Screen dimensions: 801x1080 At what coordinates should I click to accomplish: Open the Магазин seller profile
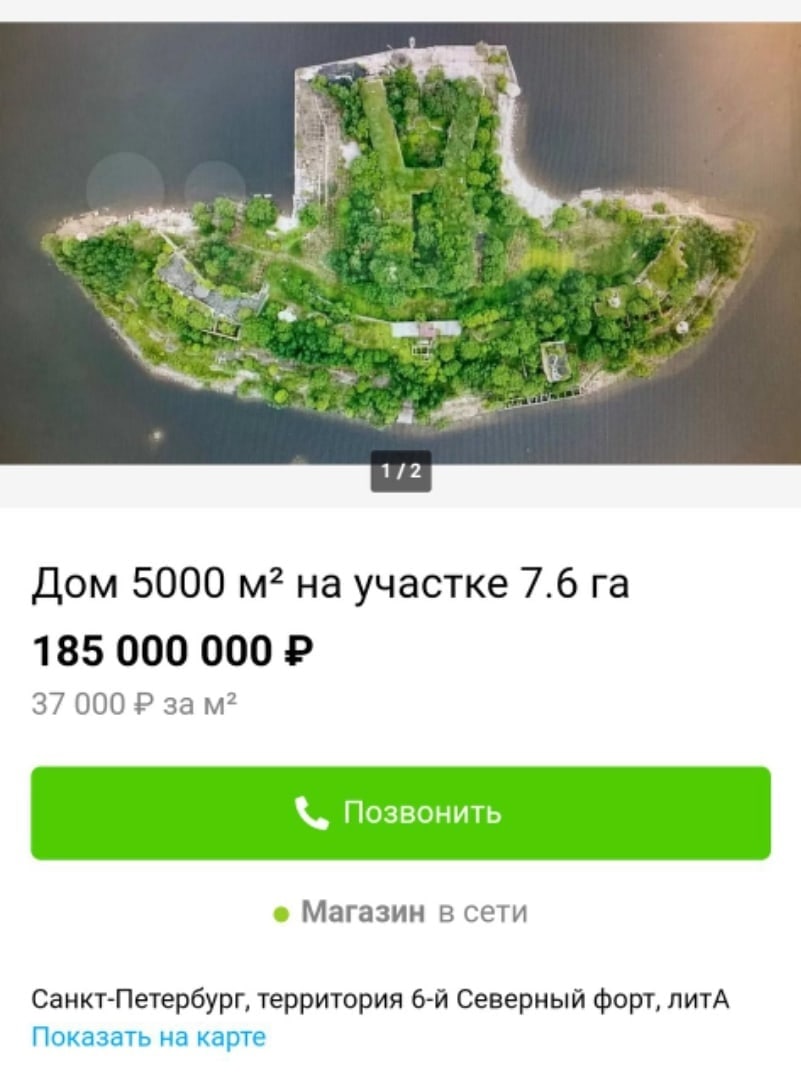click(363, 912)
